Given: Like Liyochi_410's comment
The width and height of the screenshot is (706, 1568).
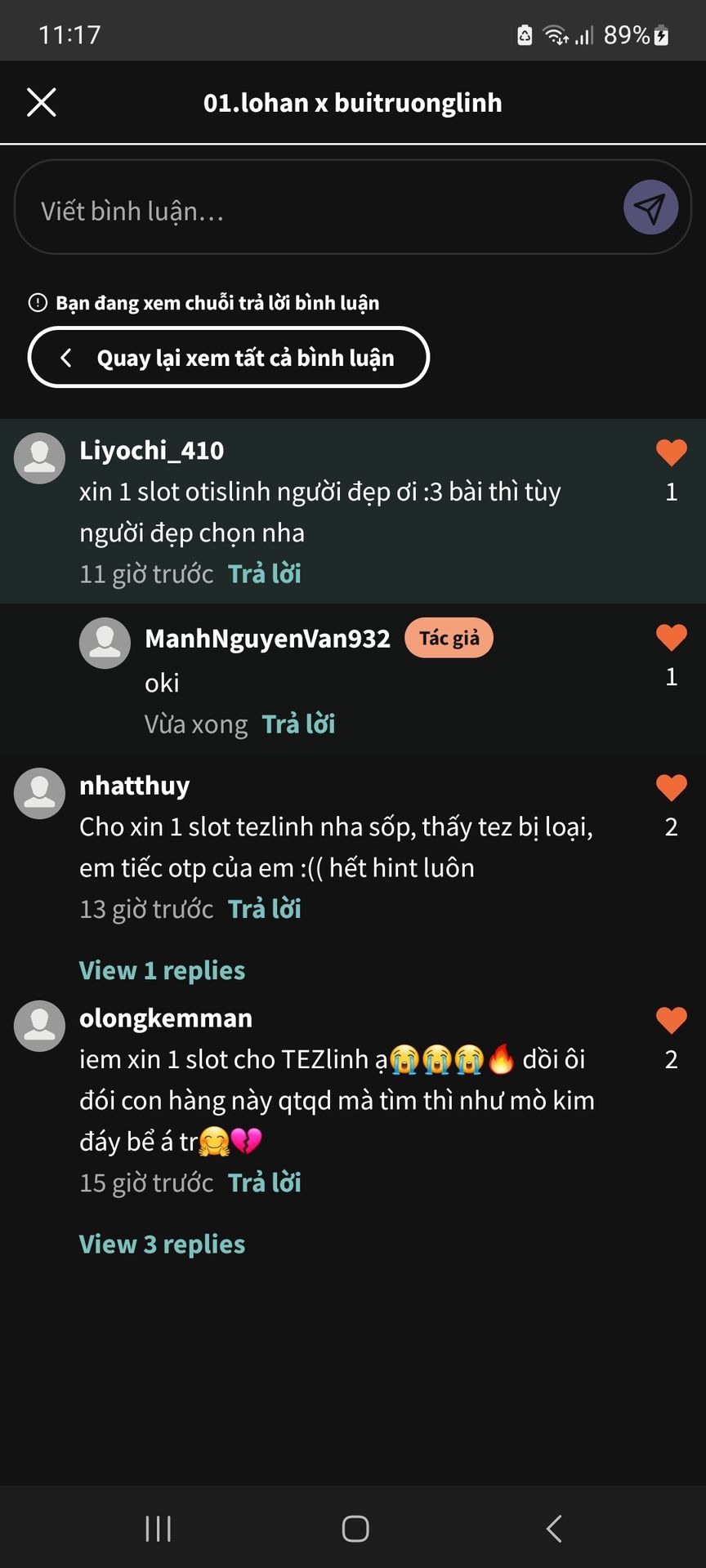Looking at the screenshot, I should pyautogui.click(x=671, y=452).
